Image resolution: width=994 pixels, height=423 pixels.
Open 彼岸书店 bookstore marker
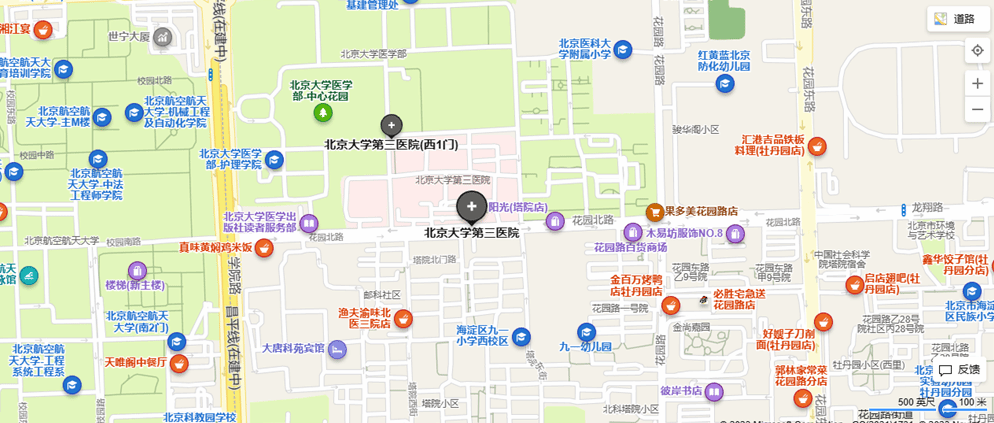pos(715,391)
